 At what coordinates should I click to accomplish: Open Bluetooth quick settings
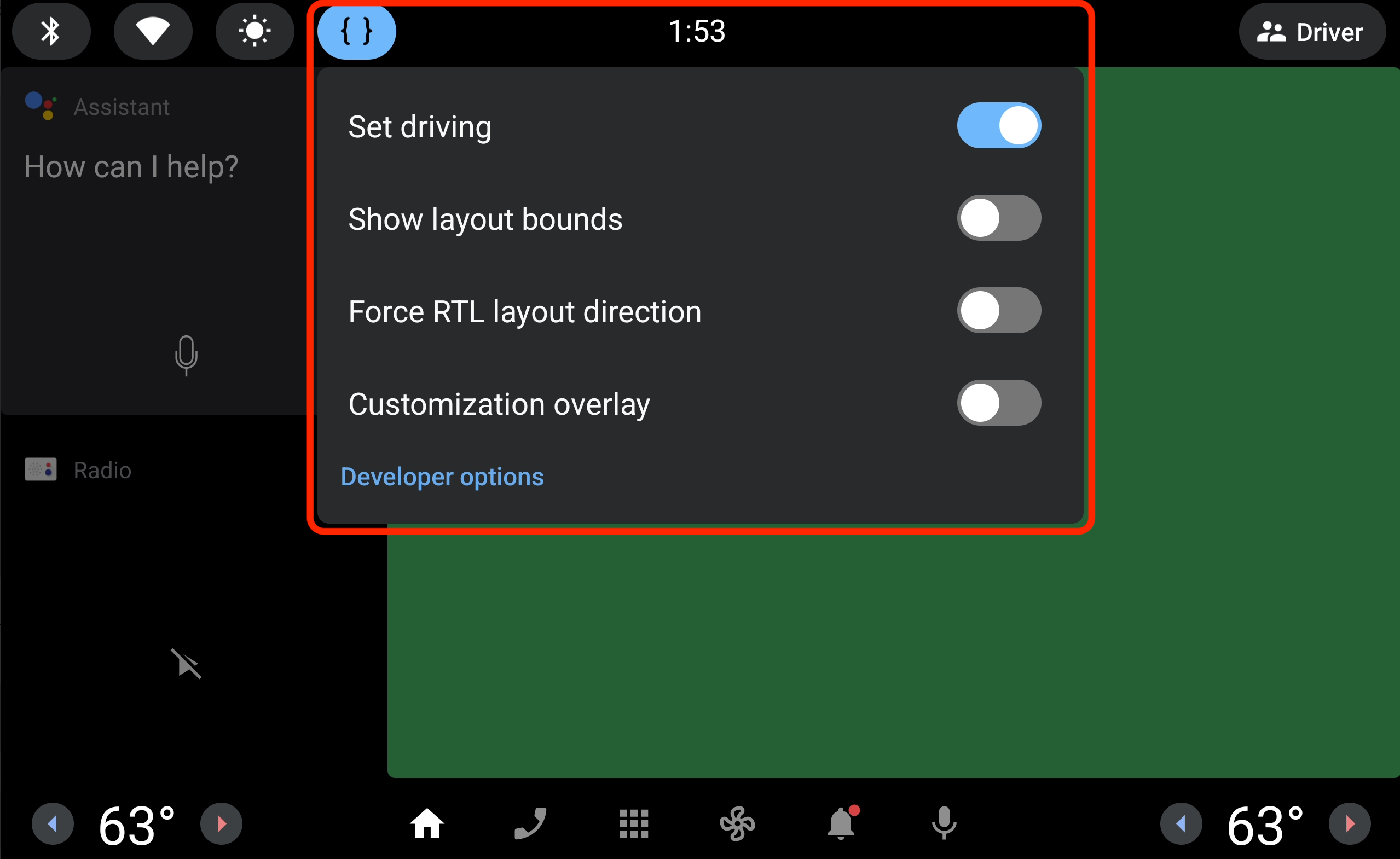(x=51, y=31)
